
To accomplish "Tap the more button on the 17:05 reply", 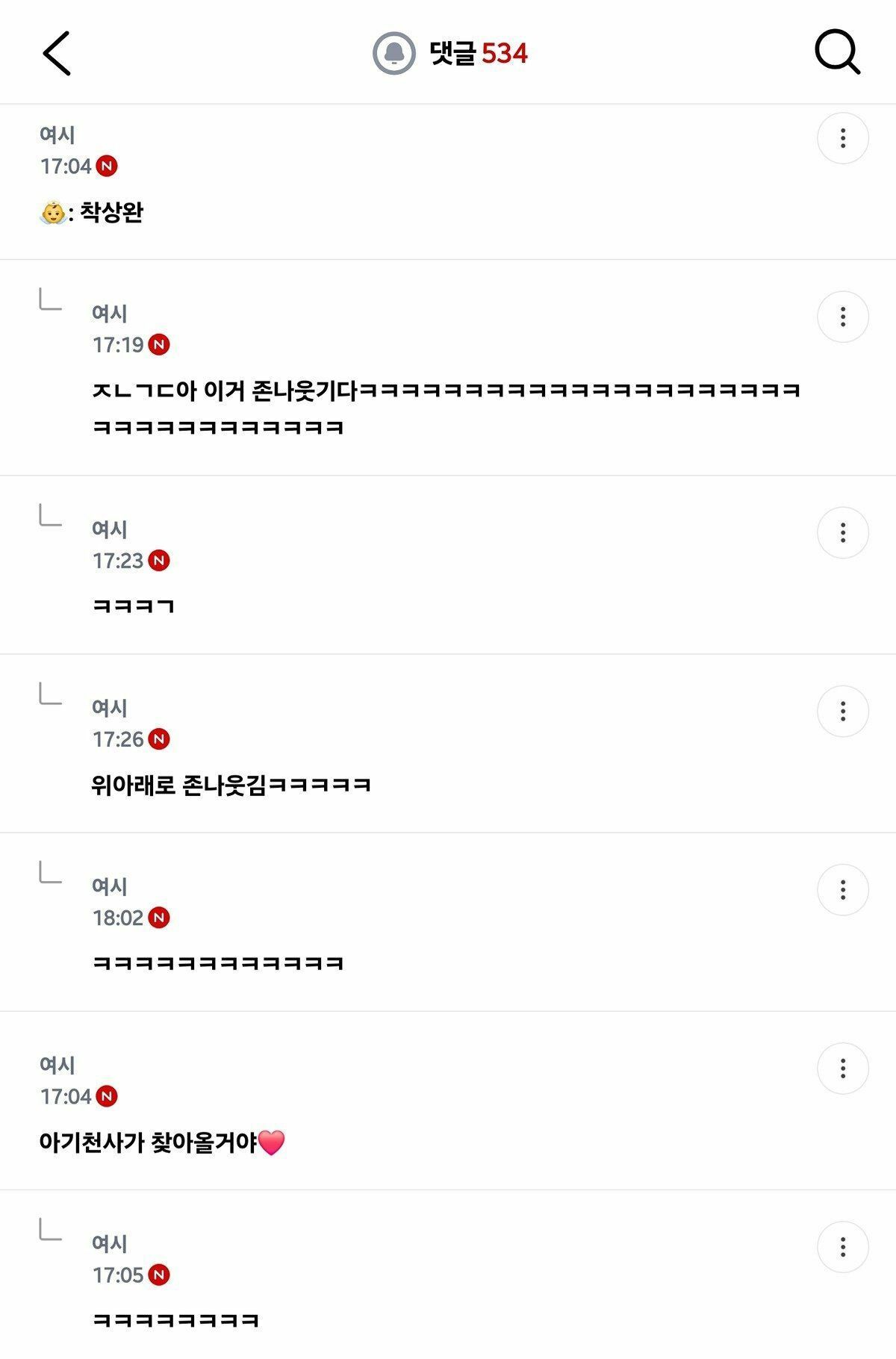I will coord(842,1246).
